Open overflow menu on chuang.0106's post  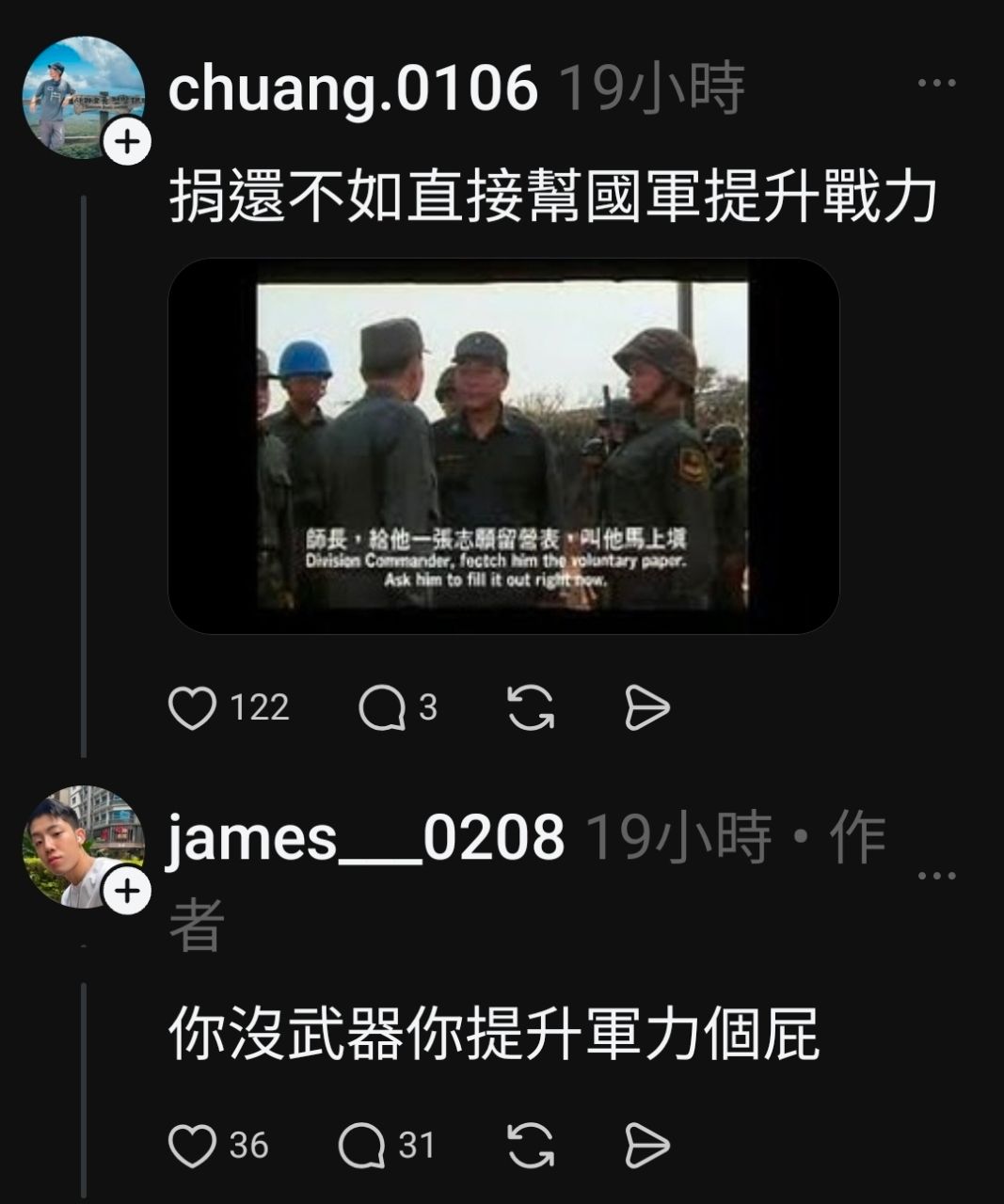[x=936, y=84]
